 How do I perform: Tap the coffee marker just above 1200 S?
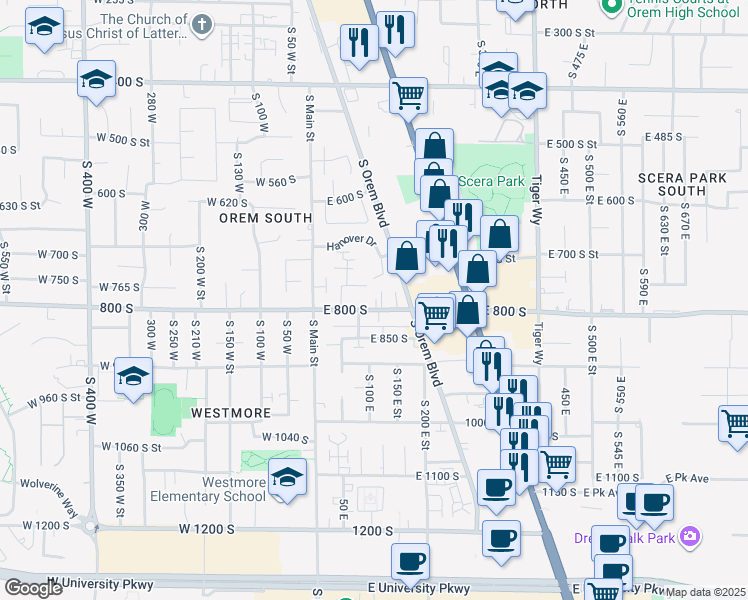496,491
